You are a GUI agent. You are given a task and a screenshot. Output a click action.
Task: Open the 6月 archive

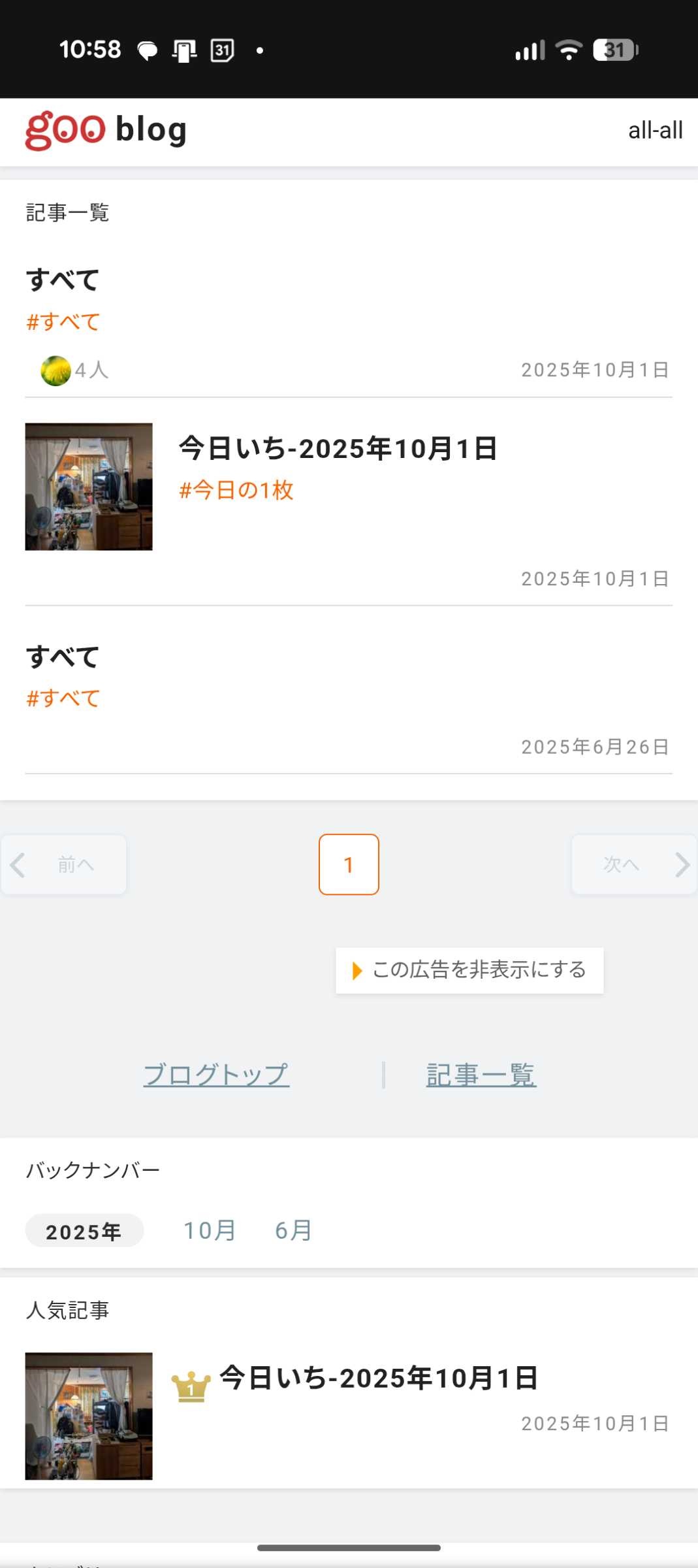pos(293,1231)
